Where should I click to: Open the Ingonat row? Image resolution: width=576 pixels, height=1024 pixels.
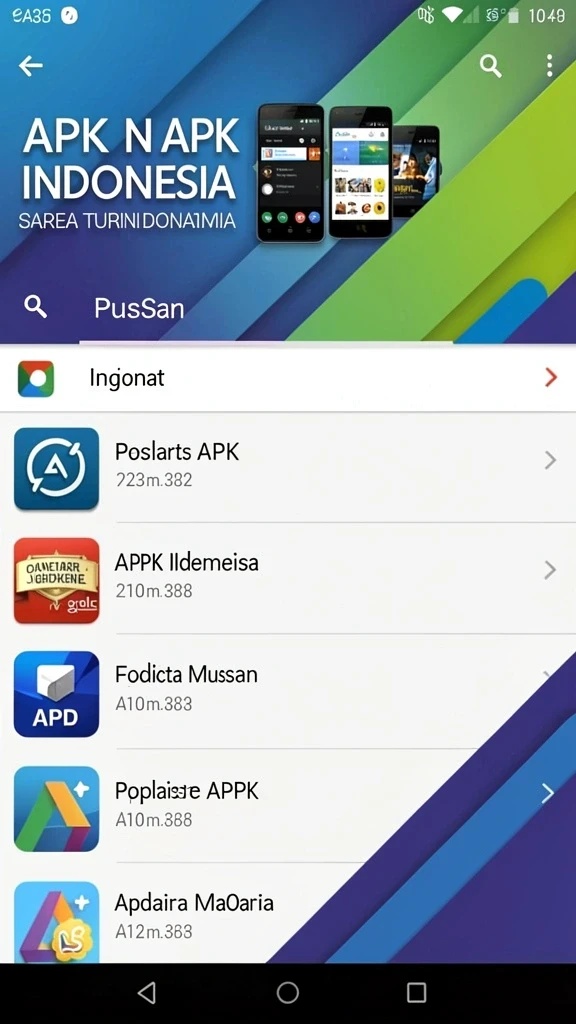pyautogui.click(x=288, y=378)
